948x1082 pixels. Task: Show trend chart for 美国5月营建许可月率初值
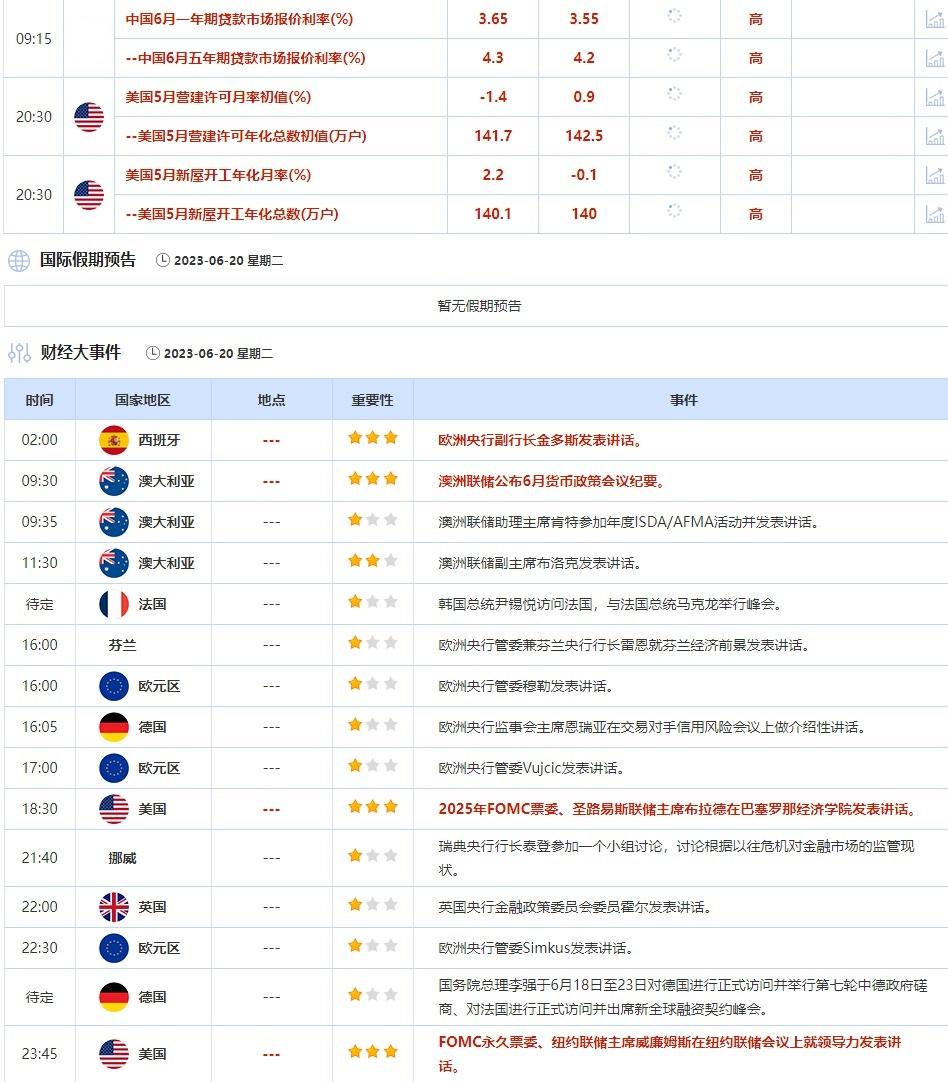coord(935,97)
